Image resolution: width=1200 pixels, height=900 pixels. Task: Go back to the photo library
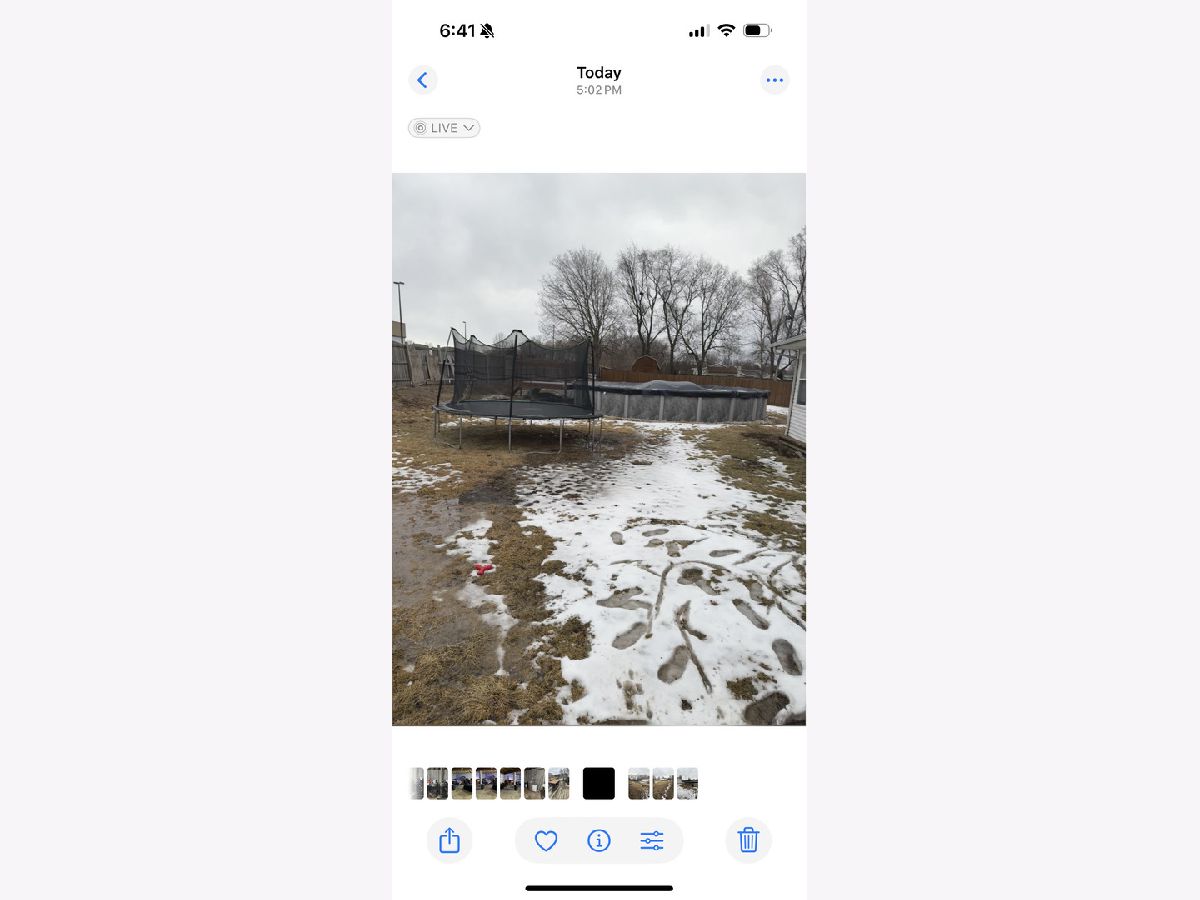422,80
